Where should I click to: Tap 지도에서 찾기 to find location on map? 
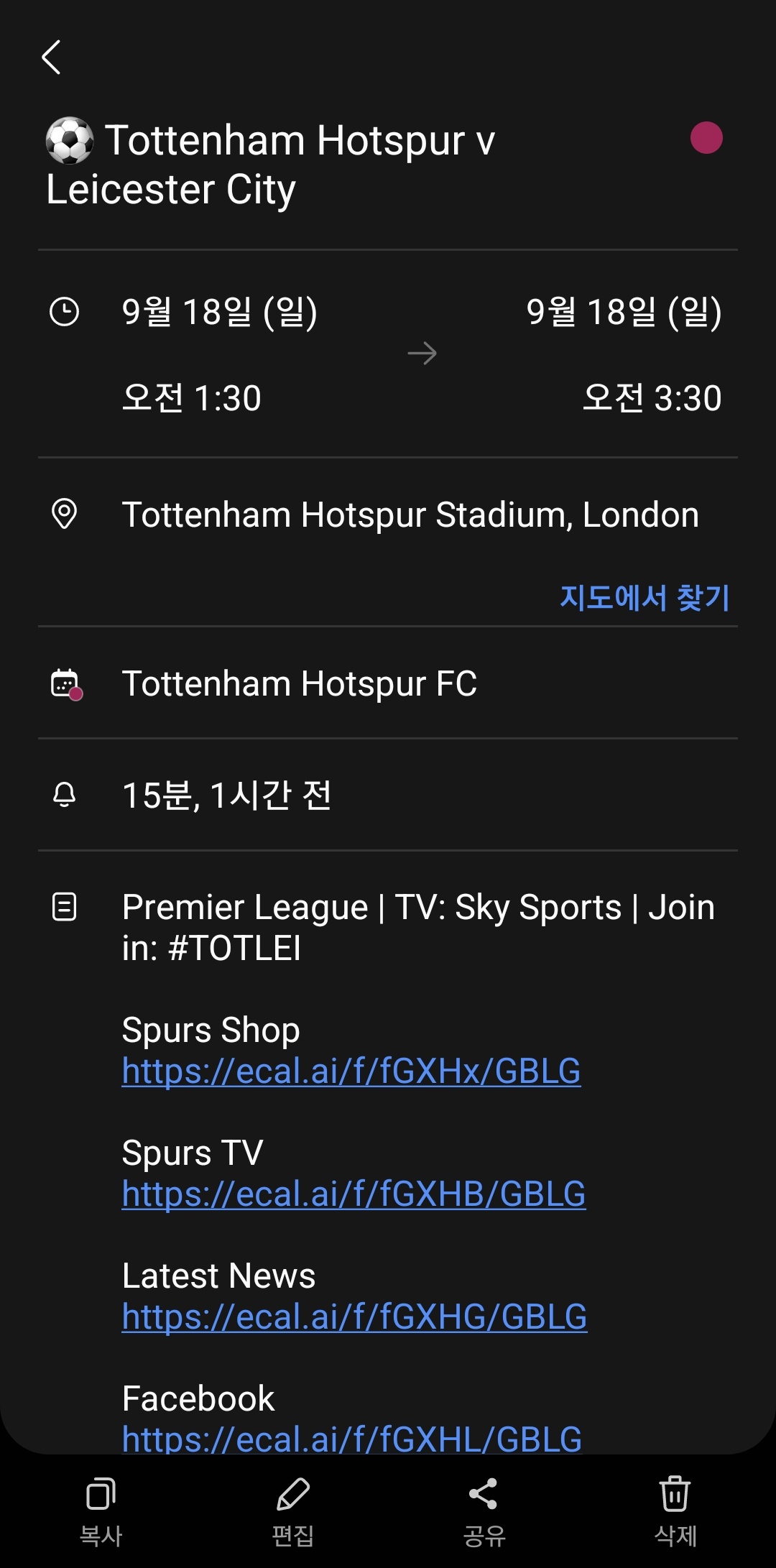tap(644, 597)
